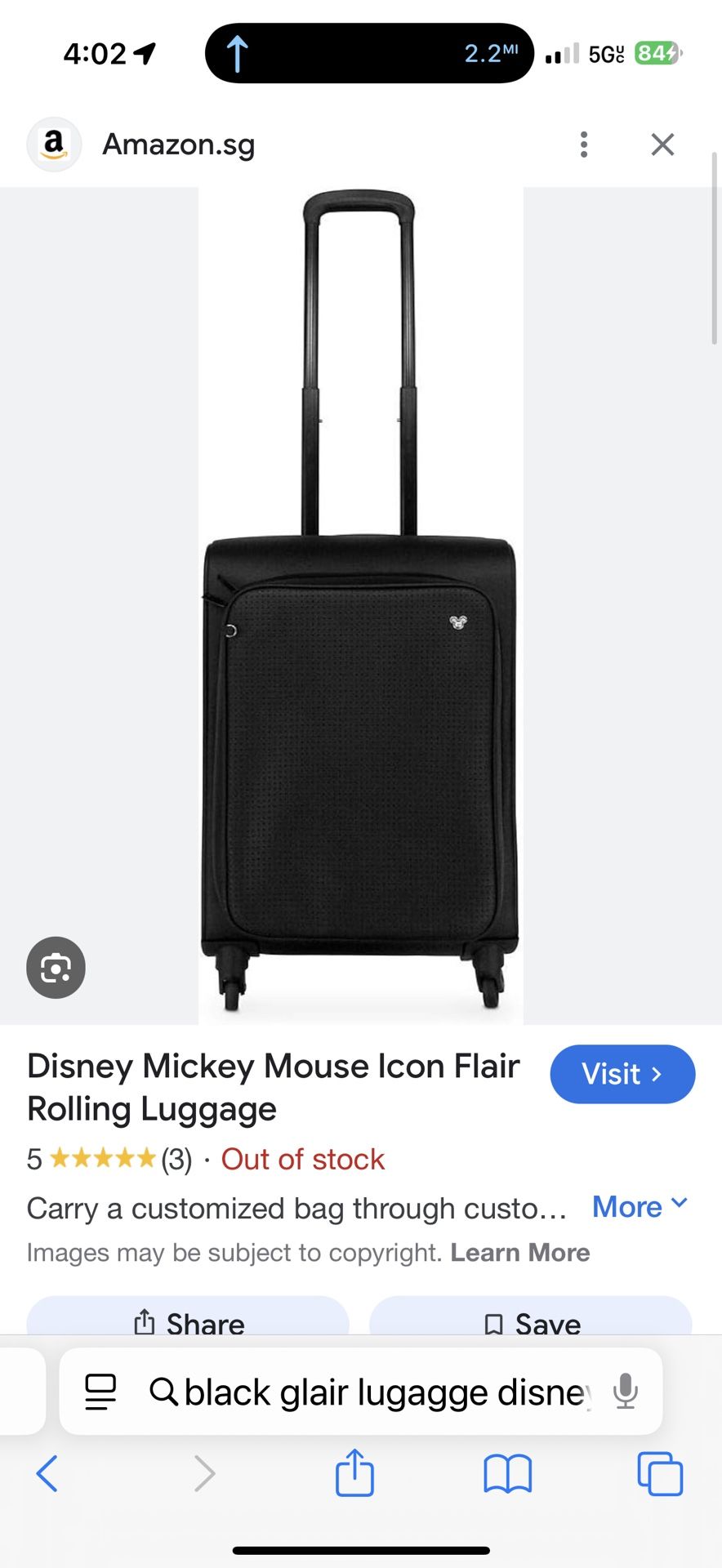Open Google Lens camera search on the image

(x=55, y=967)
